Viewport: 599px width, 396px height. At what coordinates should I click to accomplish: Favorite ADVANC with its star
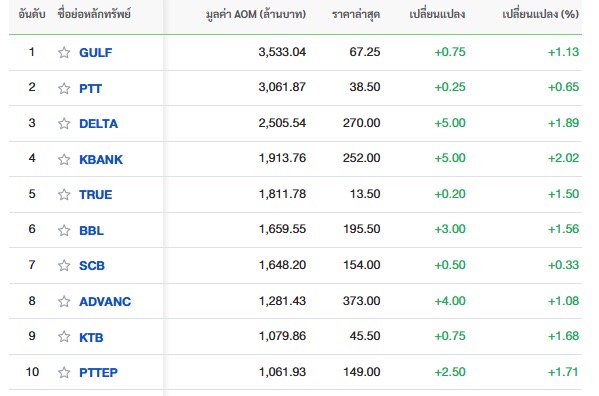coord(64,301)
